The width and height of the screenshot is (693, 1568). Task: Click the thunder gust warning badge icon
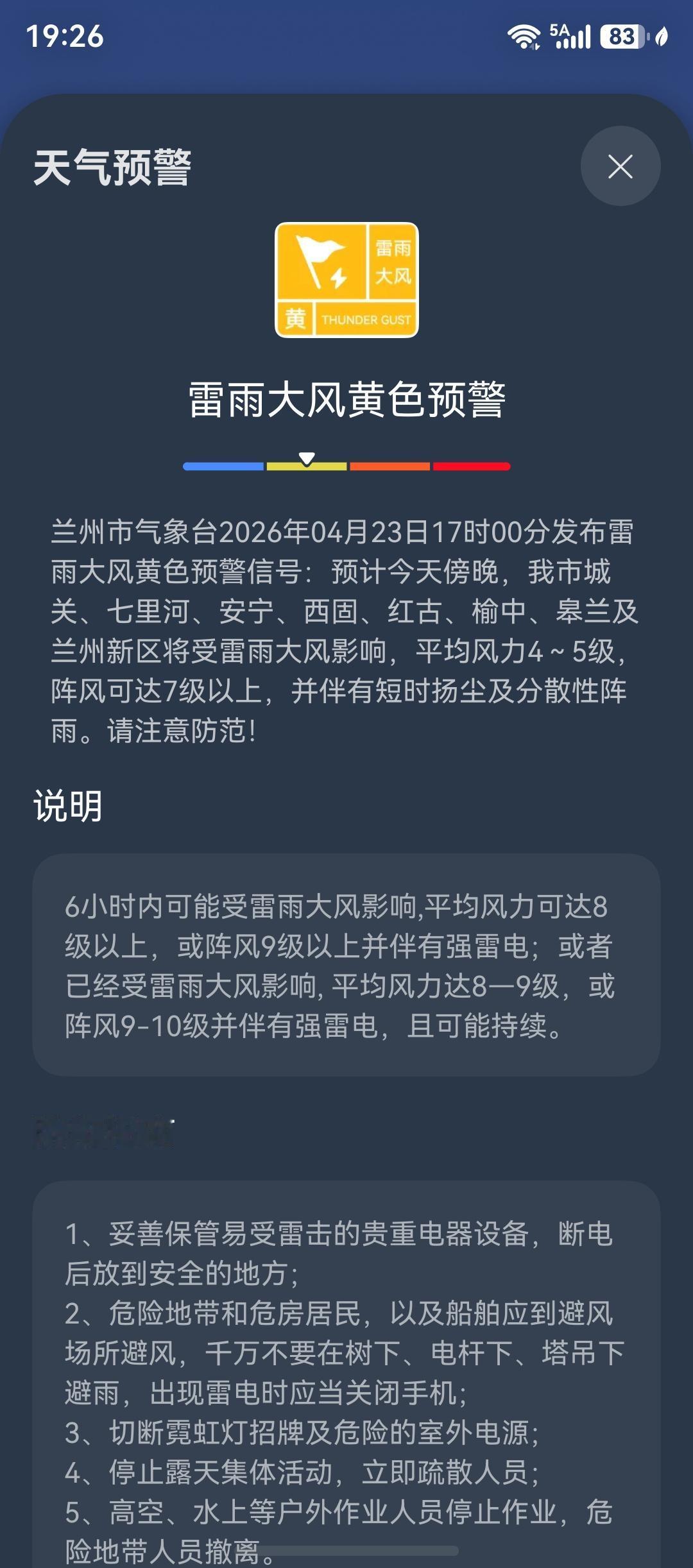pos(346,279)
